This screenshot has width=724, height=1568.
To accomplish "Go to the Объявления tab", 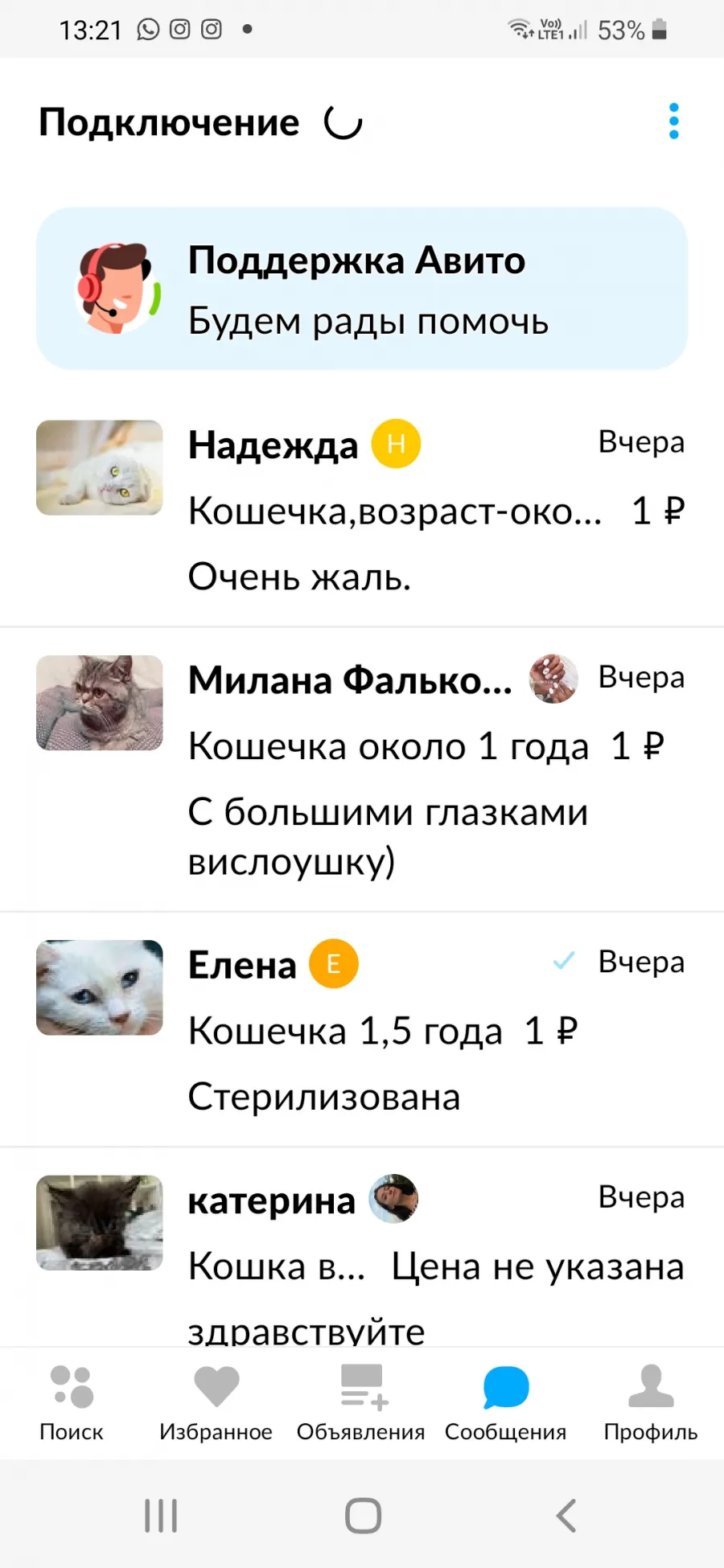I will 361,1403.
